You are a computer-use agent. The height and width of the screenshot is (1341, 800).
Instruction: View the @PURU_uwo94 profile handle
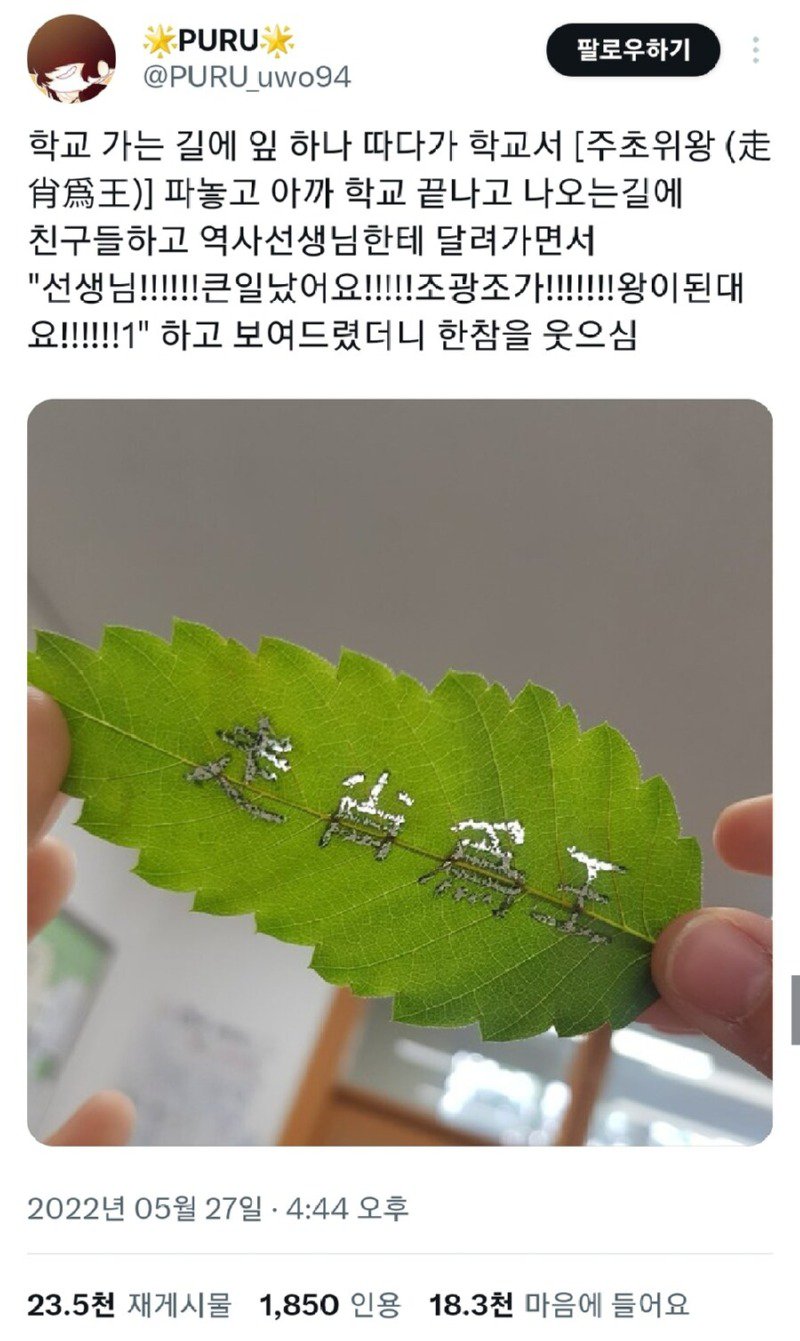(247, 77)
